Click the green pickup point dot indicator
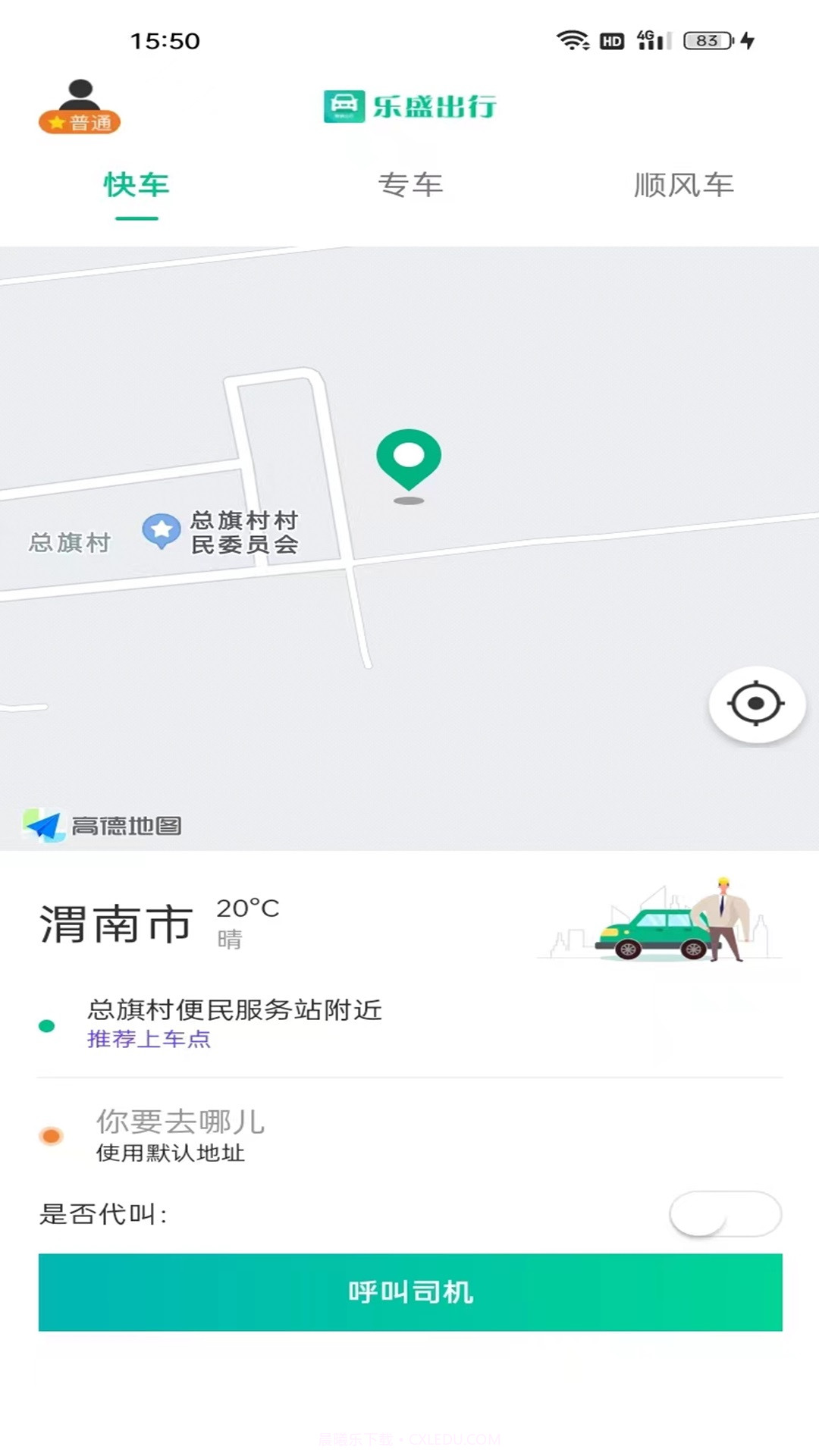Screen dimensions: 819x1456 coord(49,1025)
